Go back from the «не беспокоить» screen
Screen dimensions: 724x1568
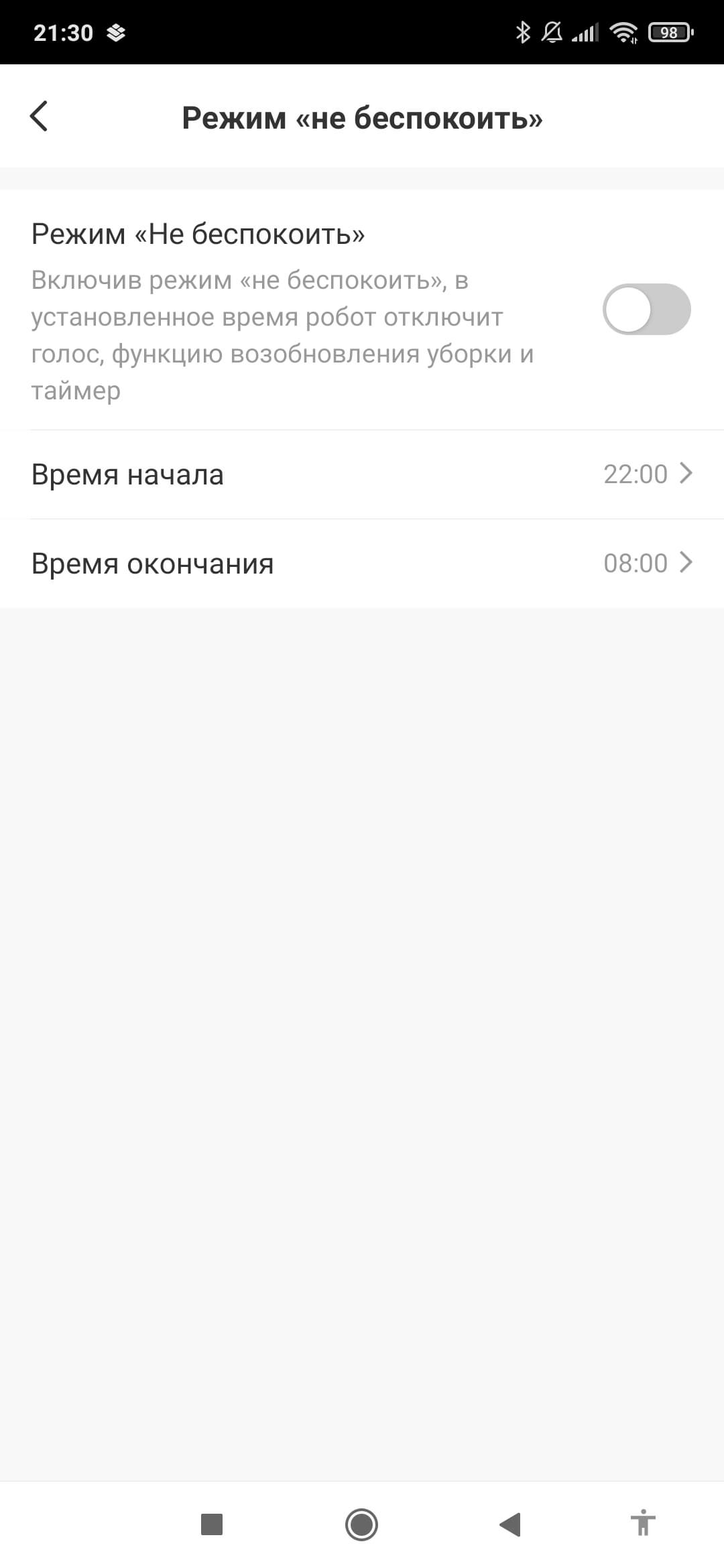(40, 117)
